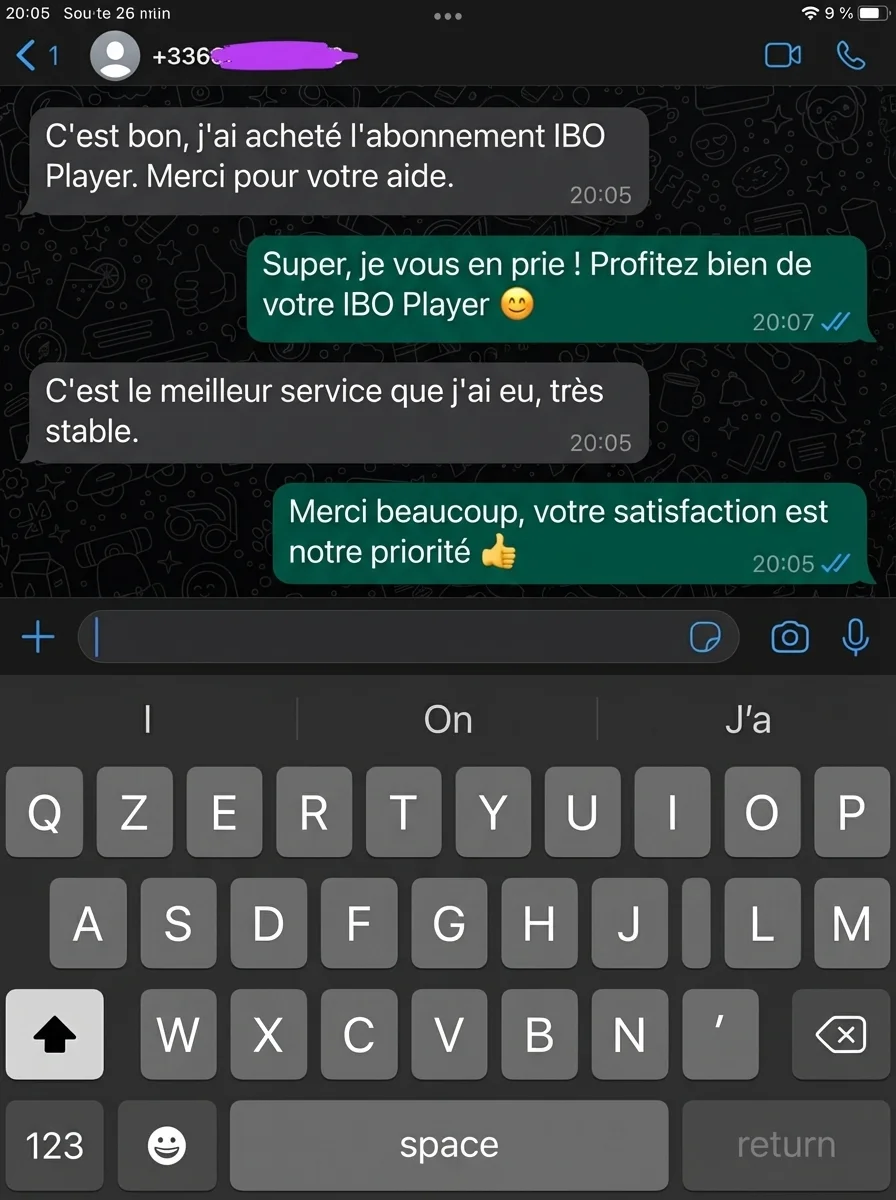Start a video call with the contact
Screen dimensions: 896x1200
[783, 55]
